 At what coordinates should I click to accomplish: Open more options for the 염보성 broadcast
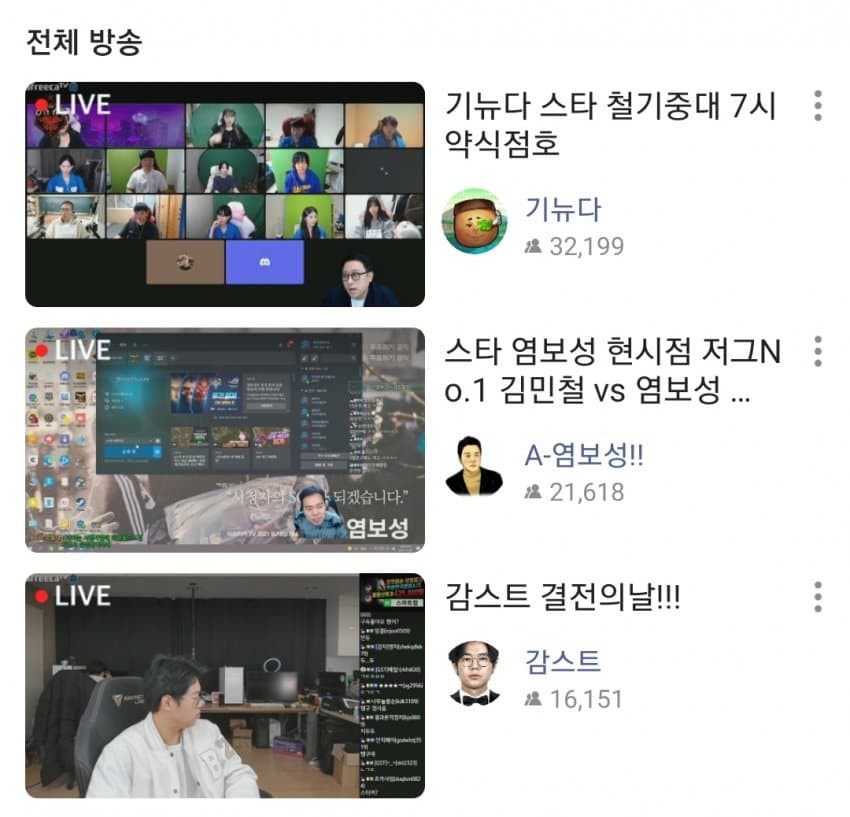pos(818,351)
